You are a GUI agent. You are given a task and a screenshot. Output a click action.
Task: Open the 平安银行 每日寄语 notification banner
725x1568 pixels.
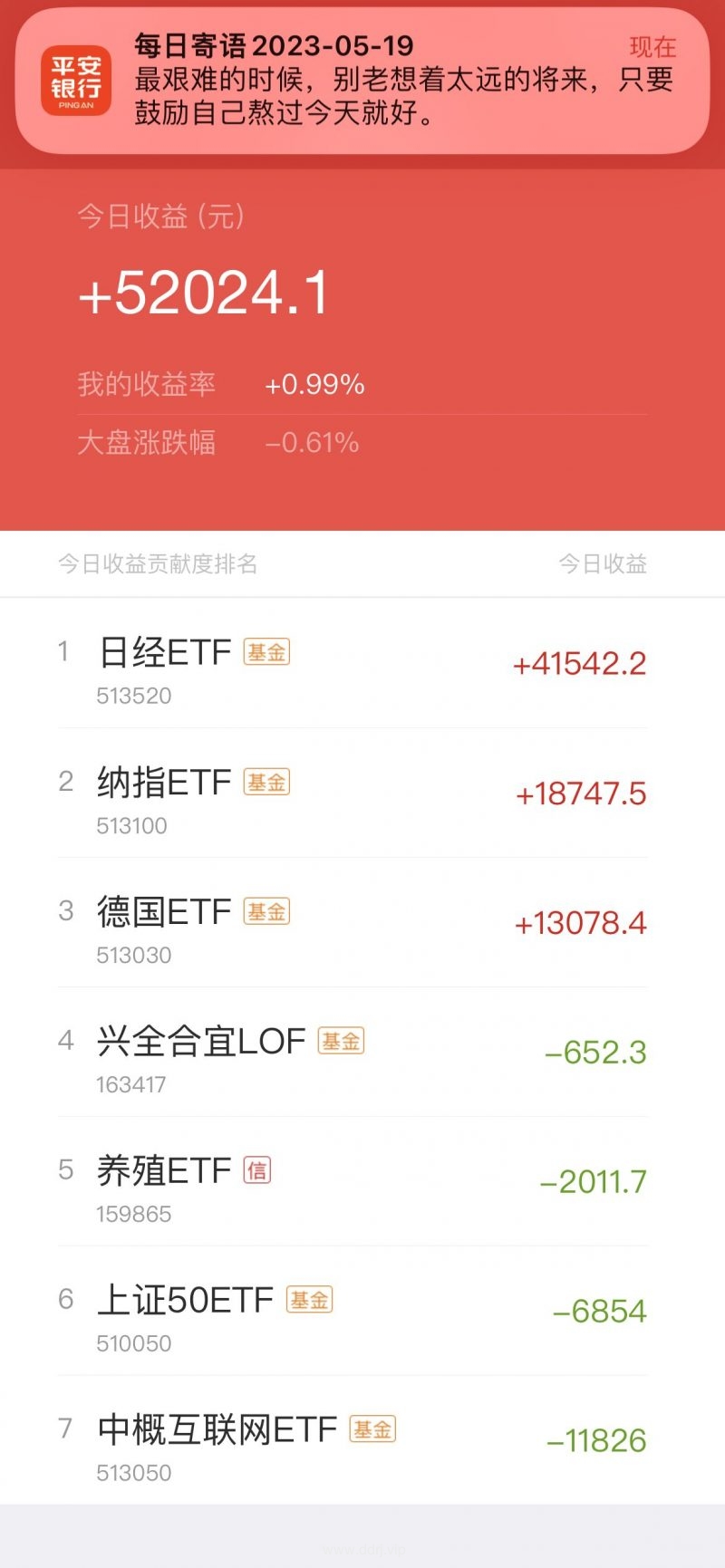(362, 80)
